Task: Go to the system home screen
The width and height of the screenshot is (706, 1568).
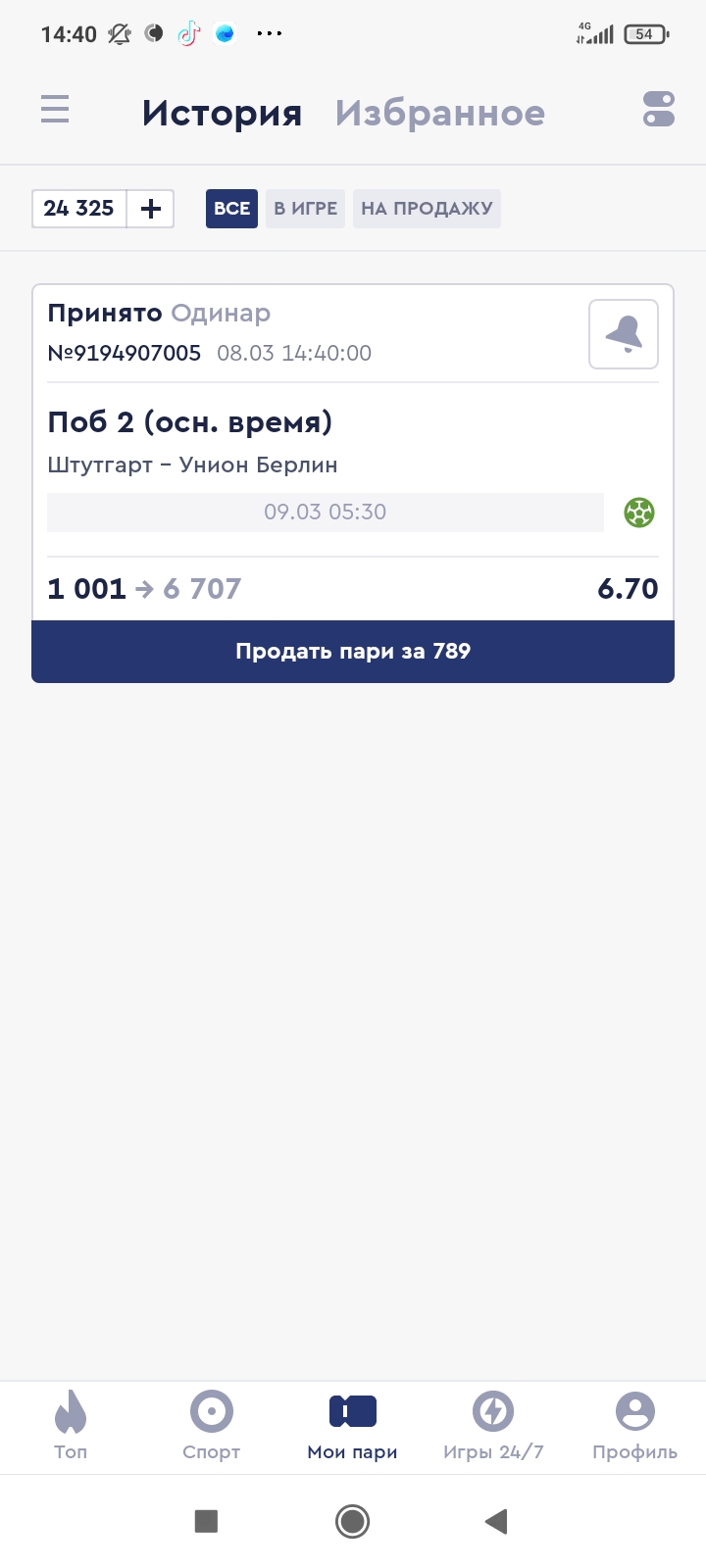Action: [352, 1521]
